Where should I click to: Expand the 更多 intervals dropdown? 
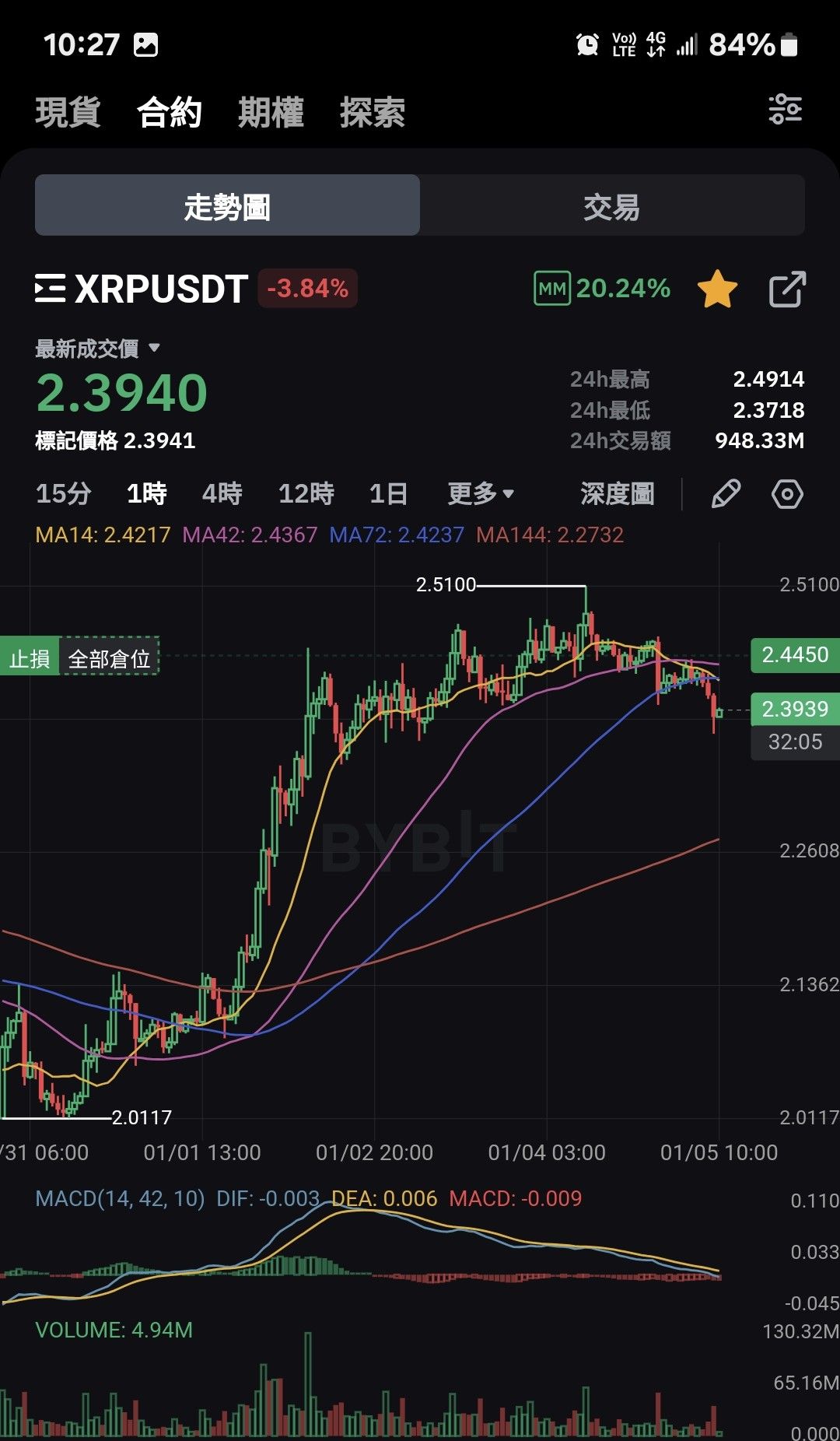(x=481, y=493)
